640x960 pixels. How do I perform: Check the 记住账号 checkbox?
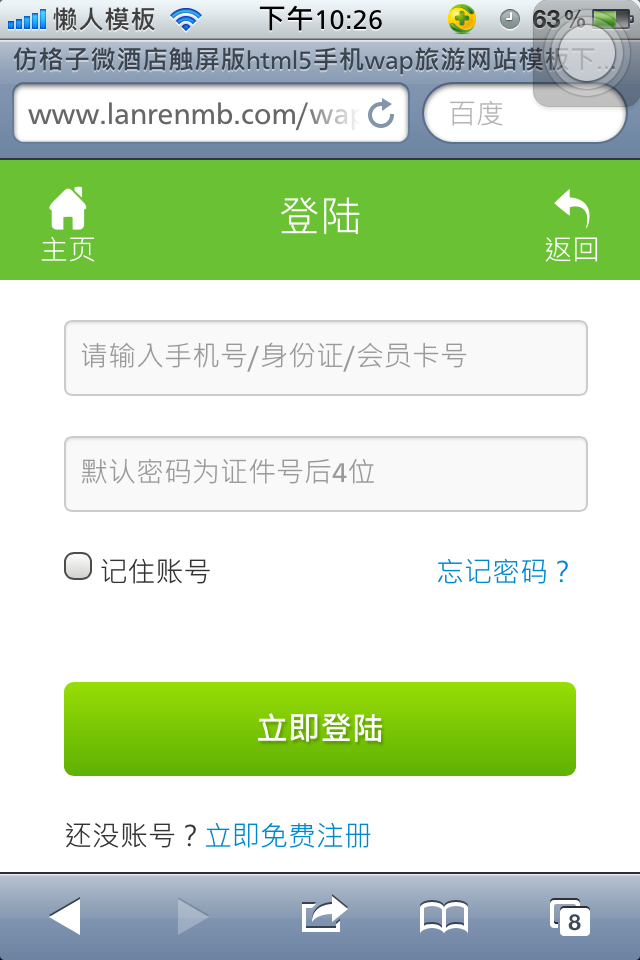pos(78,567)
